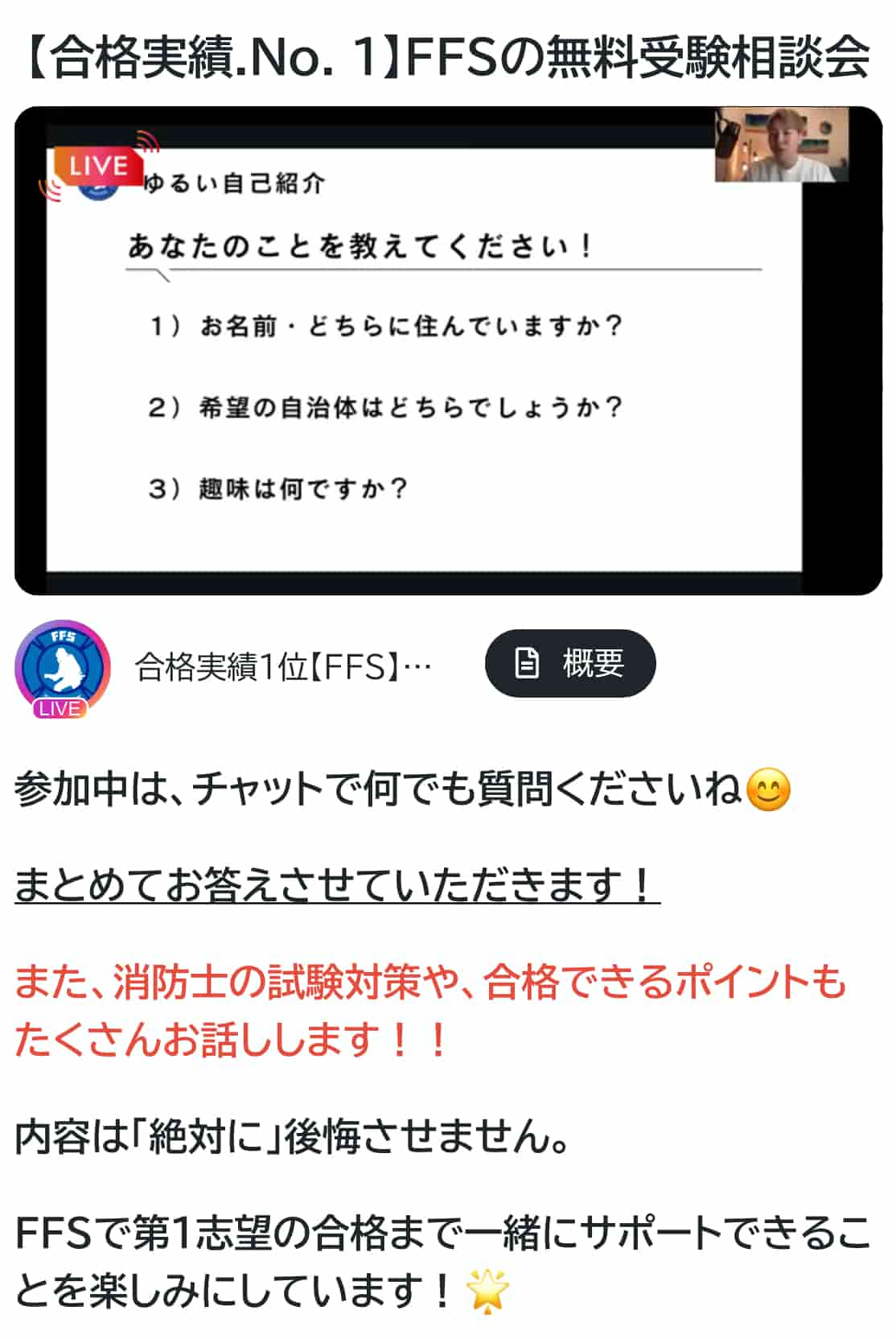Click the red LIVE indicator on the video
This screenshot has height=1339, width=896.
tap(99, 167)
